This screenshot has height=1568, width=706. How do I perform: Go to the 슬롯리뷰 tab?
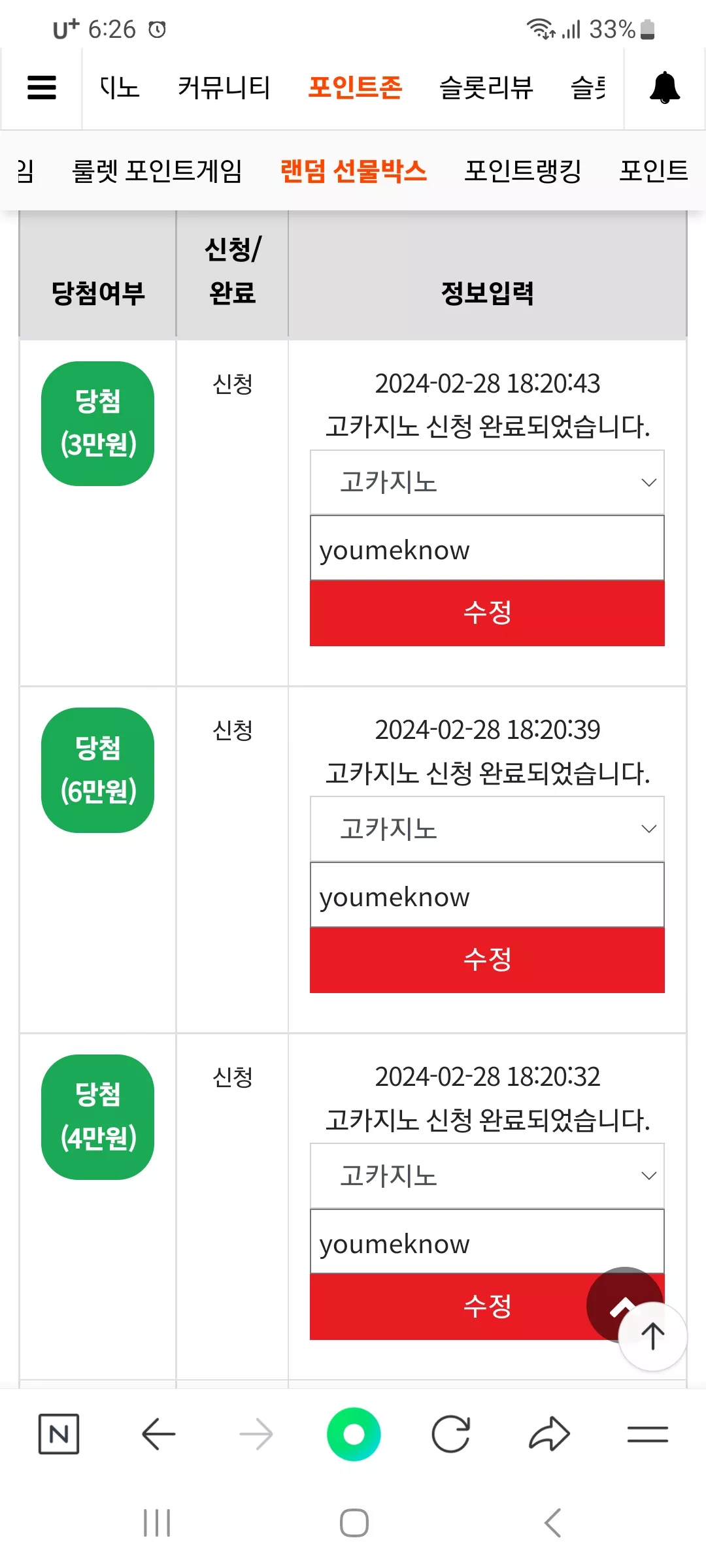click(x=486, y=88)
